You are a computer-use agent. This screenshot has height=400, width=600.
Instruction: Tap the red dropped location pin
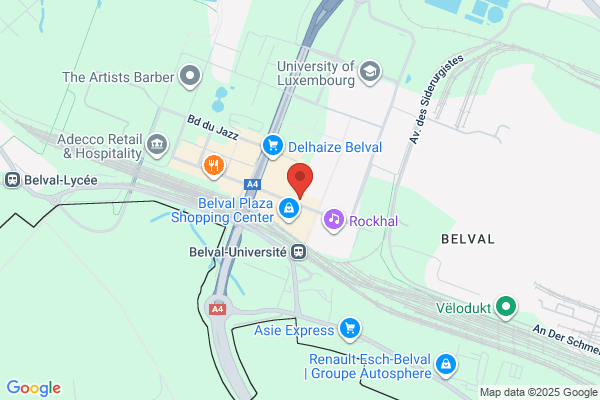click(x=300, y=180)
